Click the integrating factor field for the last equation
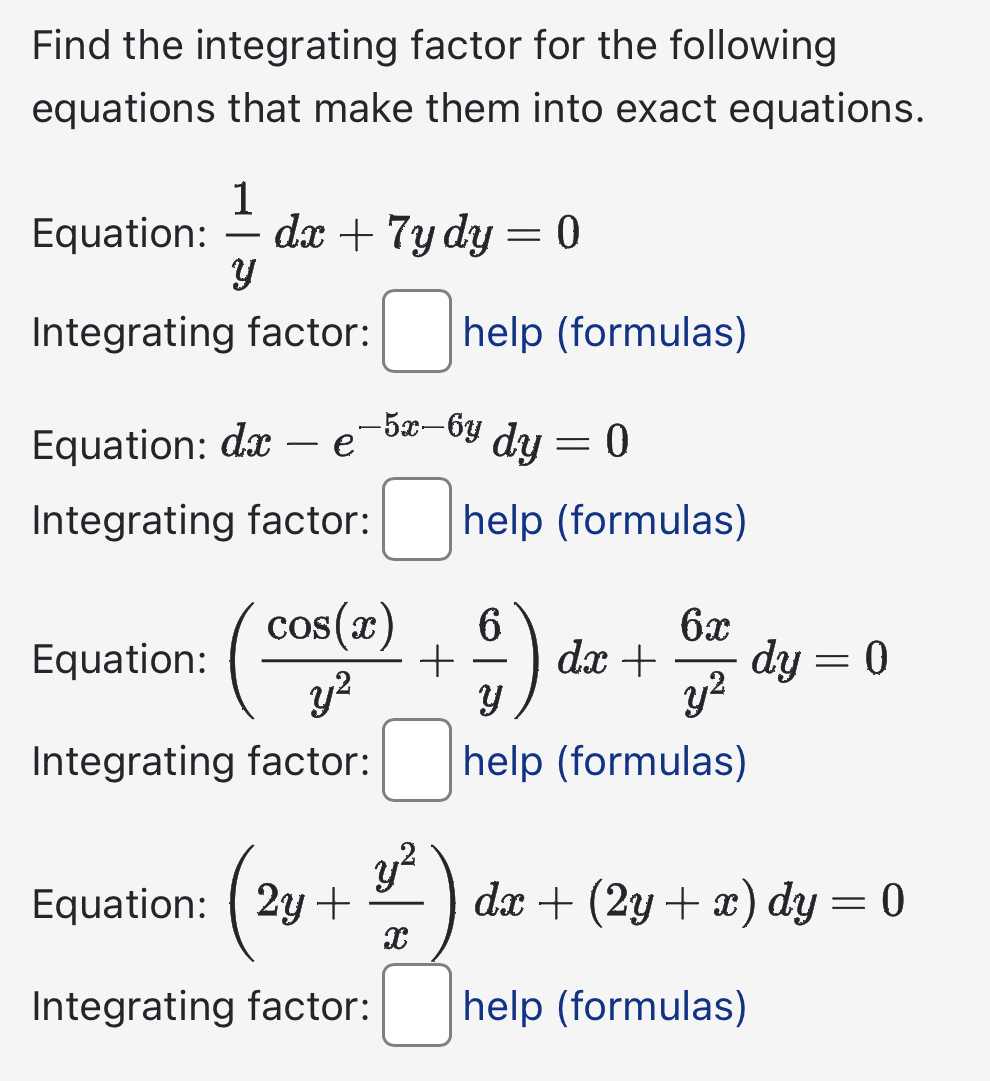The height and width of the screenshot is (1081, 990). point(415,1006)
